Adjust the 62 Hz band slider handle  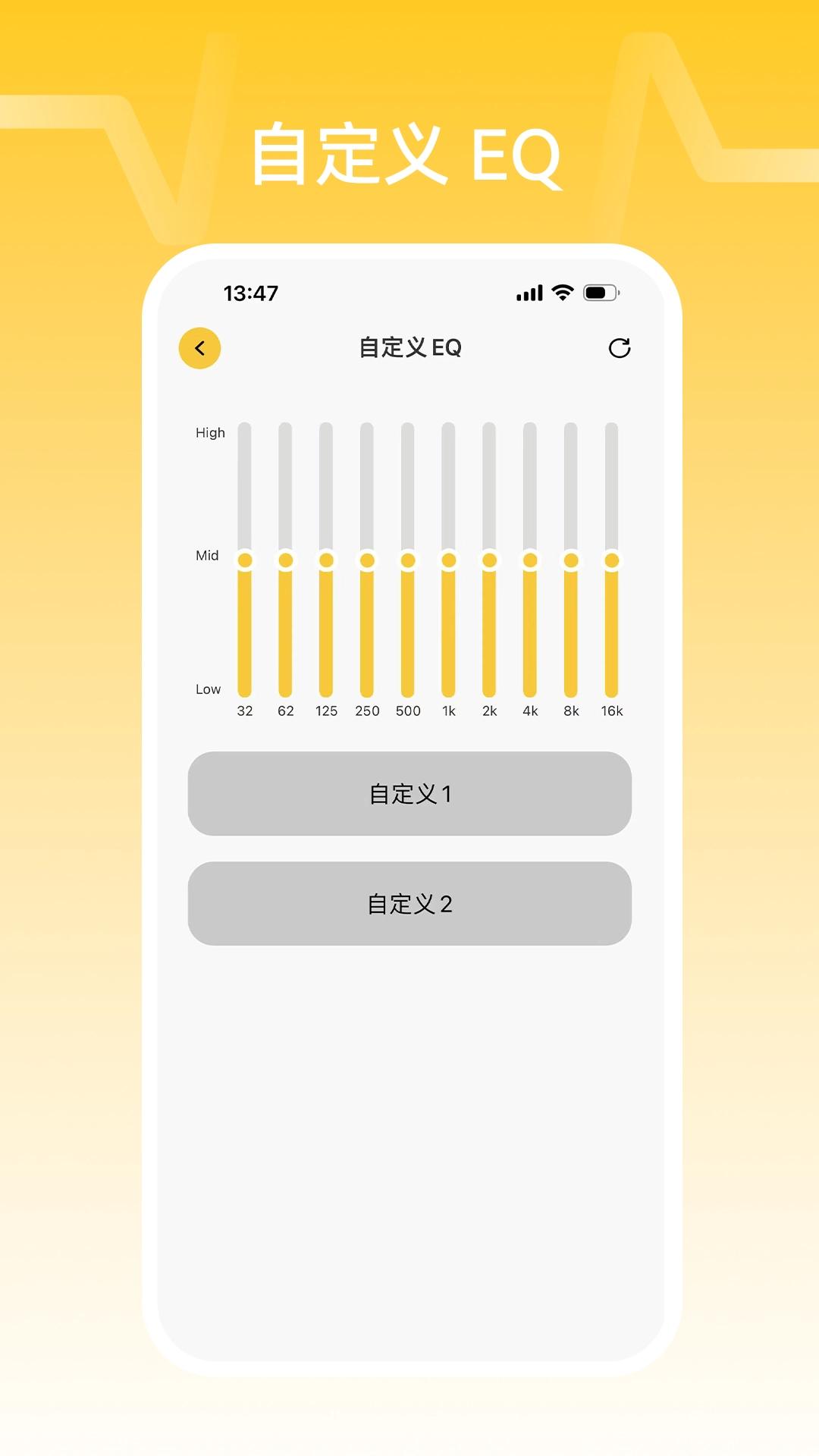(286, 561)
